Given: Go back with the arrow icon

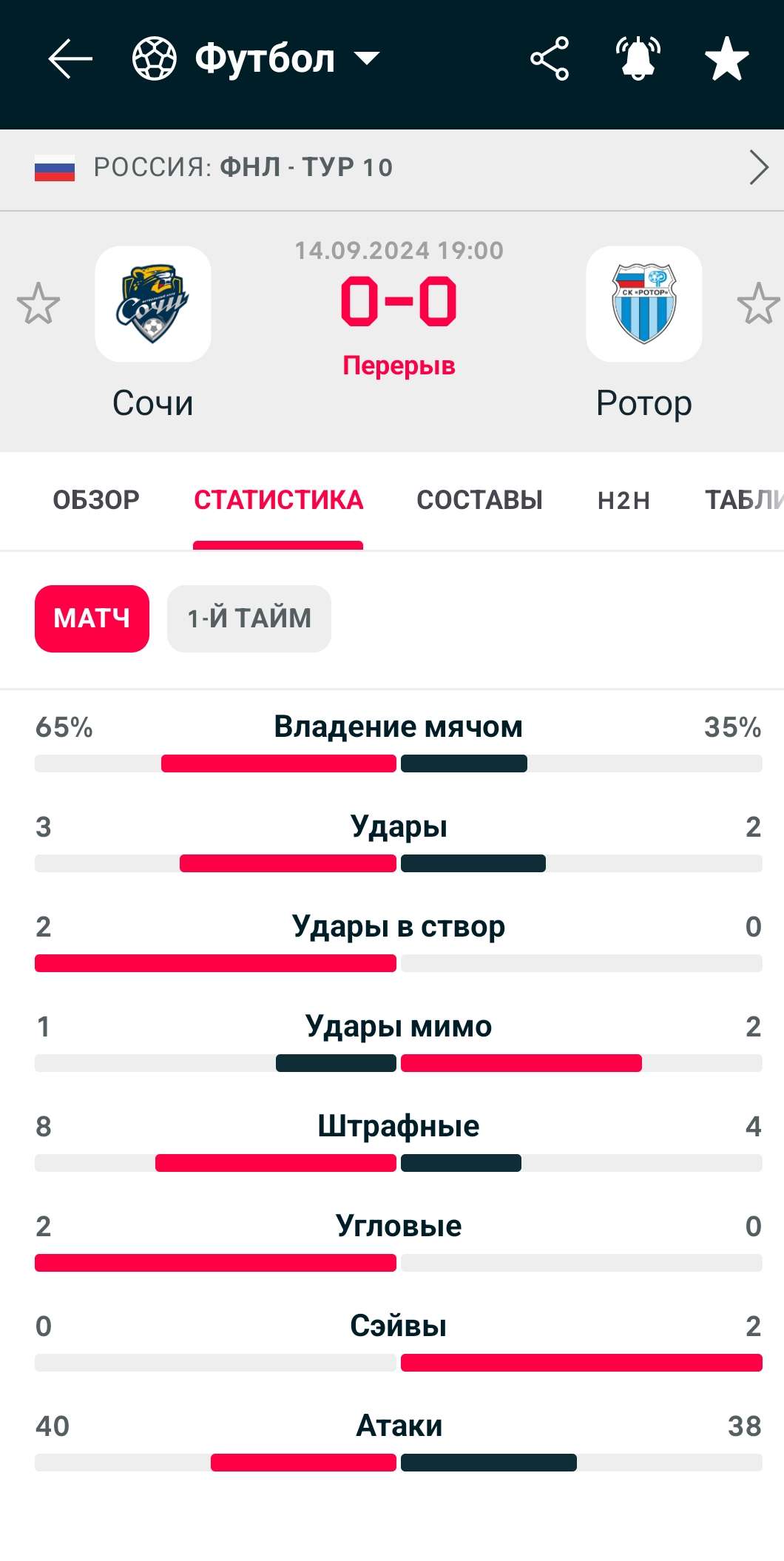Looking at the screenshot, I should [70, 58].
